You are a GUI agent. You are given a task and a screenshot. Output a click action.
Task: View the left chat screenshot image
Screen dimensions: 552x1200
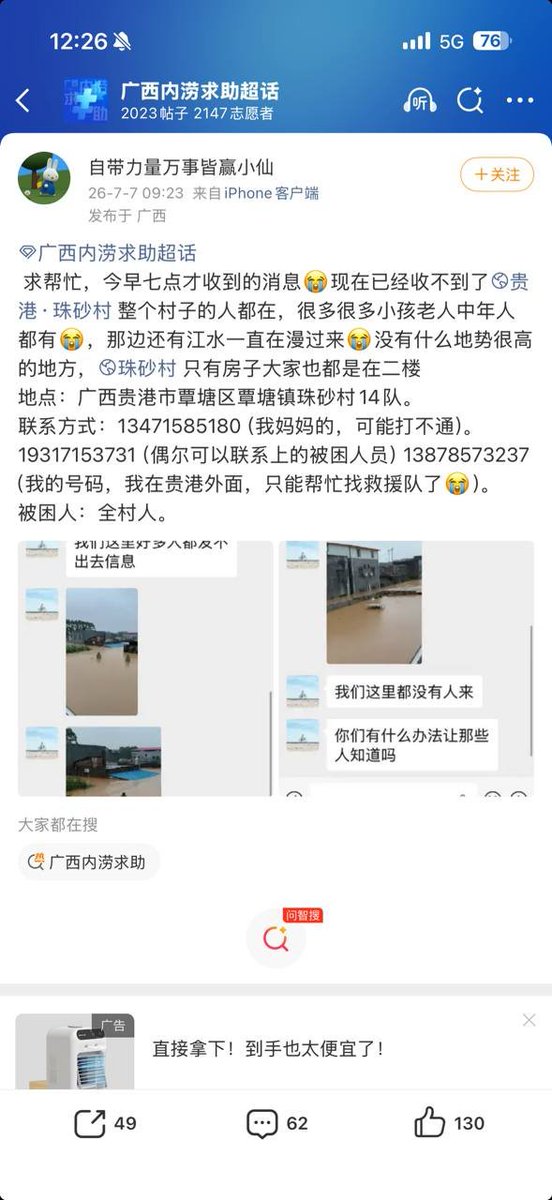click(x=145, y=668)
